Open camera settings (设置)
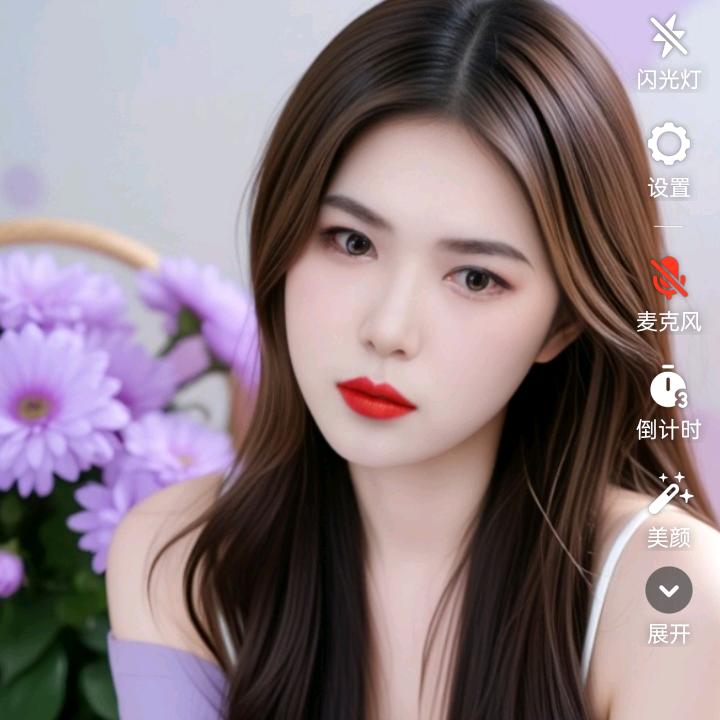 [x=669, y=146]
